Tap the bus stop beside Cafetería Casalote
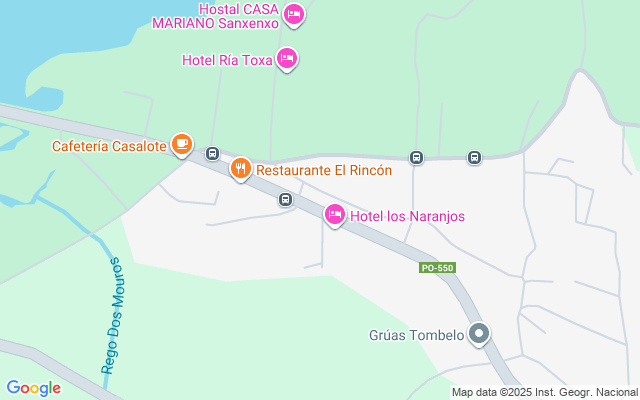Image resolution: width=640 pixels, height=400 pixels. [212, 153]
